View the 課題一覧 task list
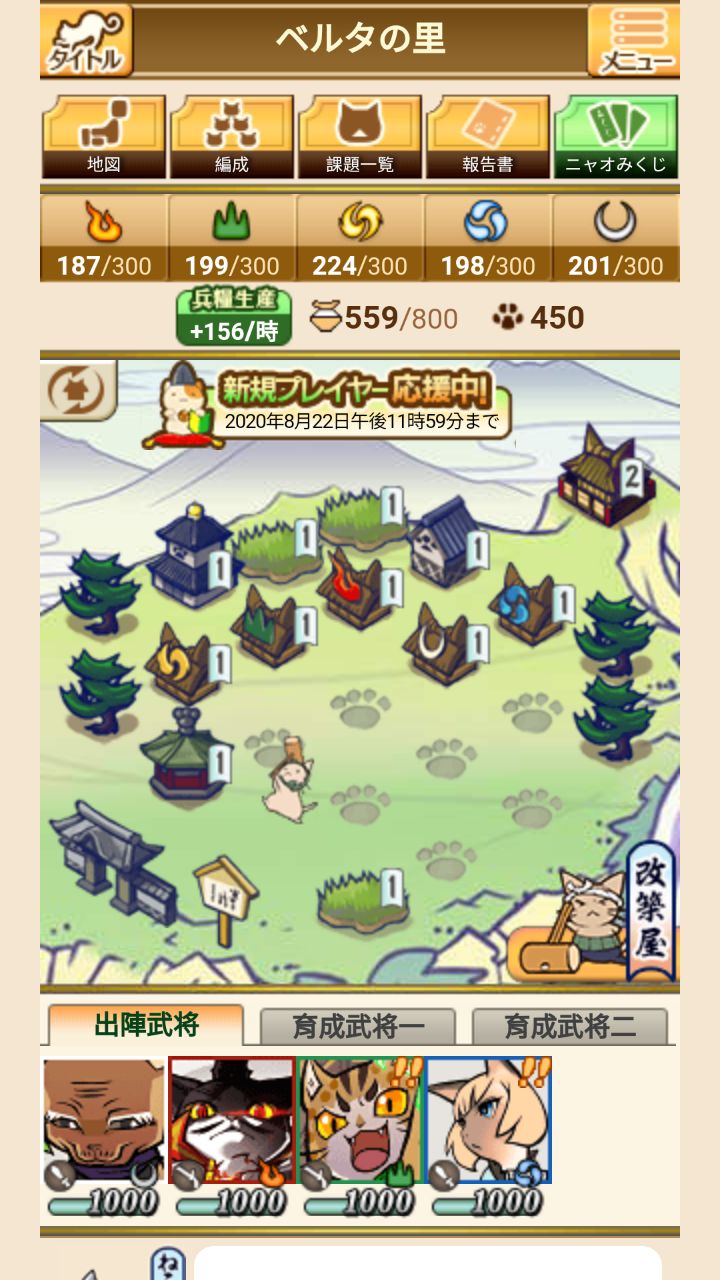Viewport: 720px width, 1280px height. tap(359, 138)
